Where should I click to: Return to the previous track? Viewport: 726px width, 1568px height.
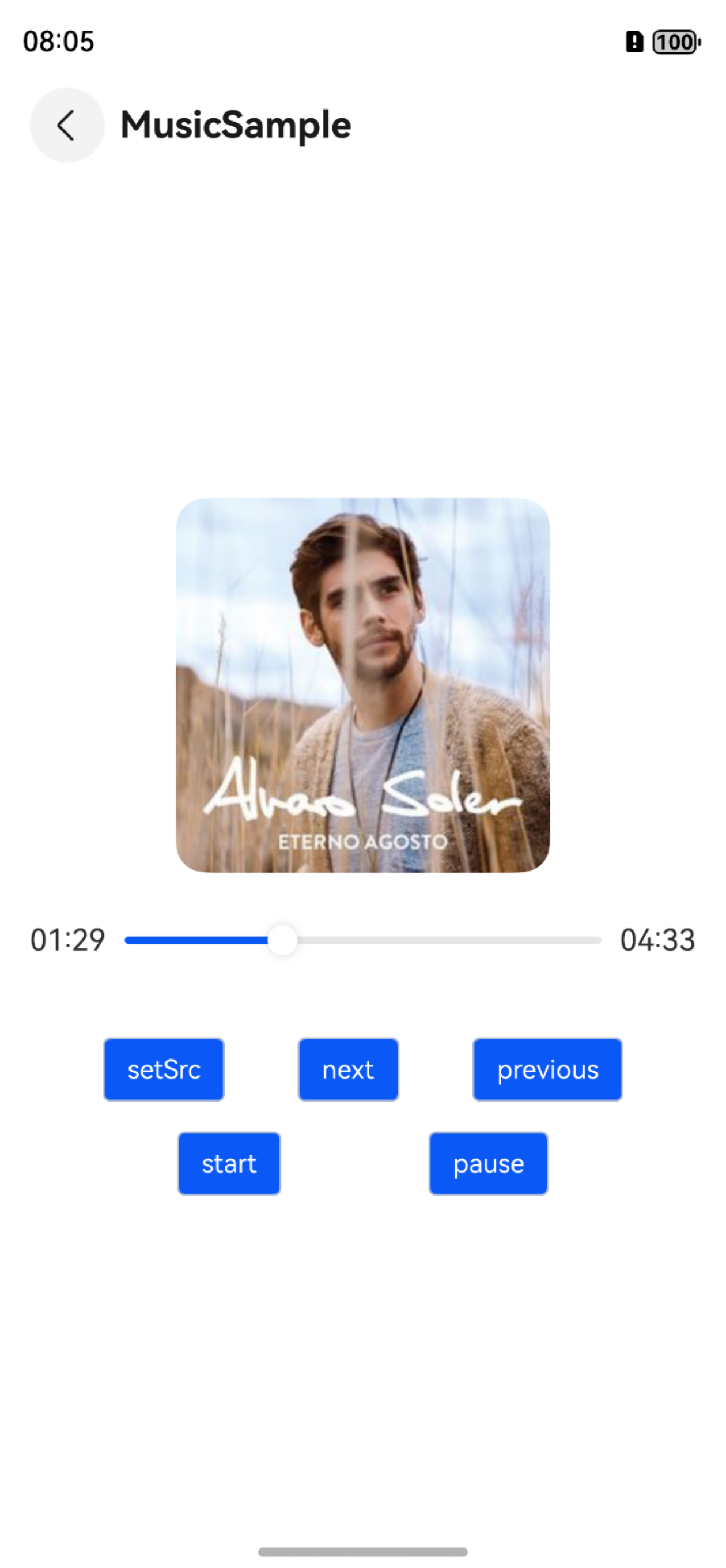547,1069
